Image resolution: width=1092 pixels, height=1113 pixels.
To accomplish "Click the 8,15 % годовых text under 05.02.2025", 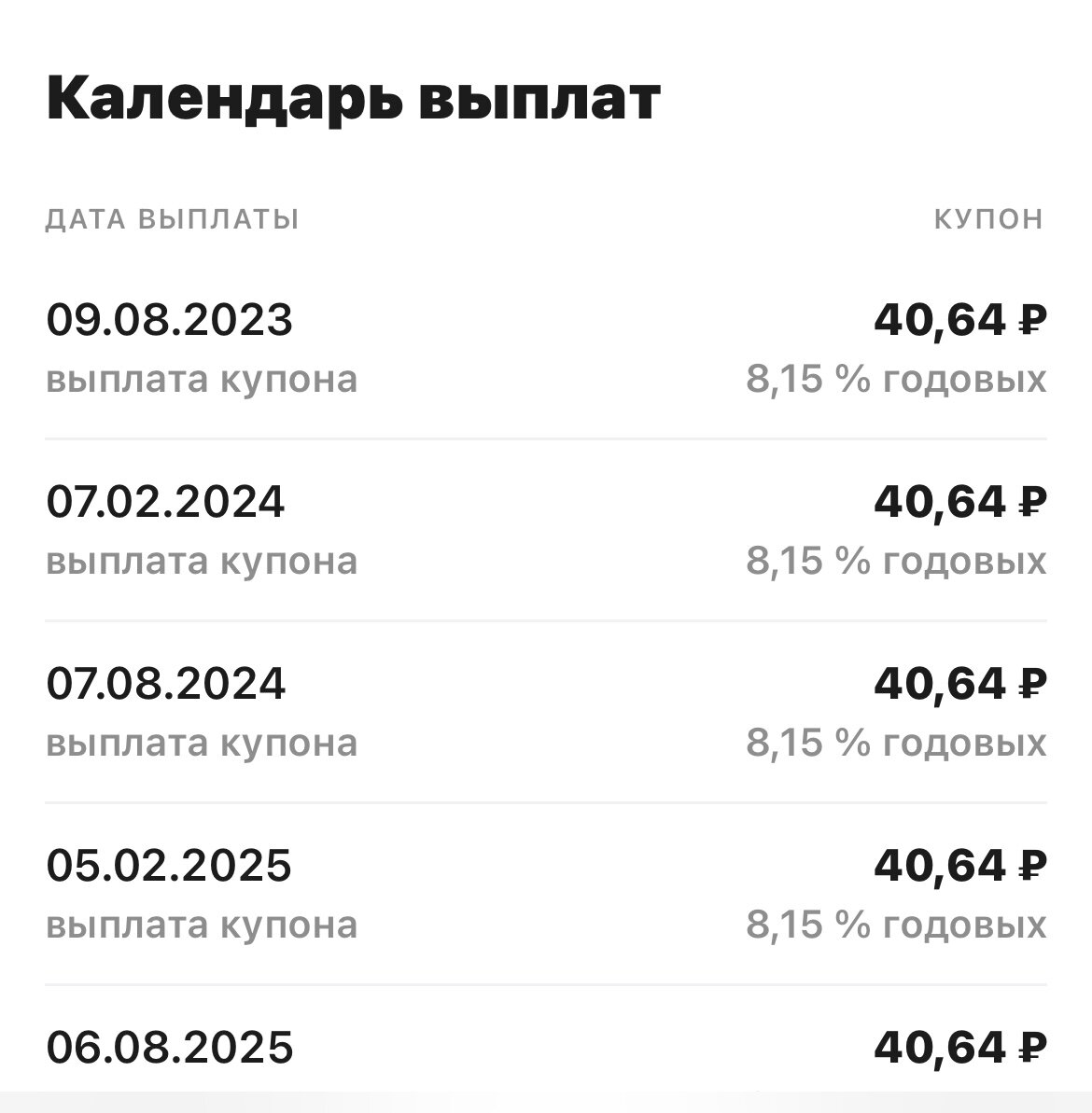I will [x=896, y=925].
